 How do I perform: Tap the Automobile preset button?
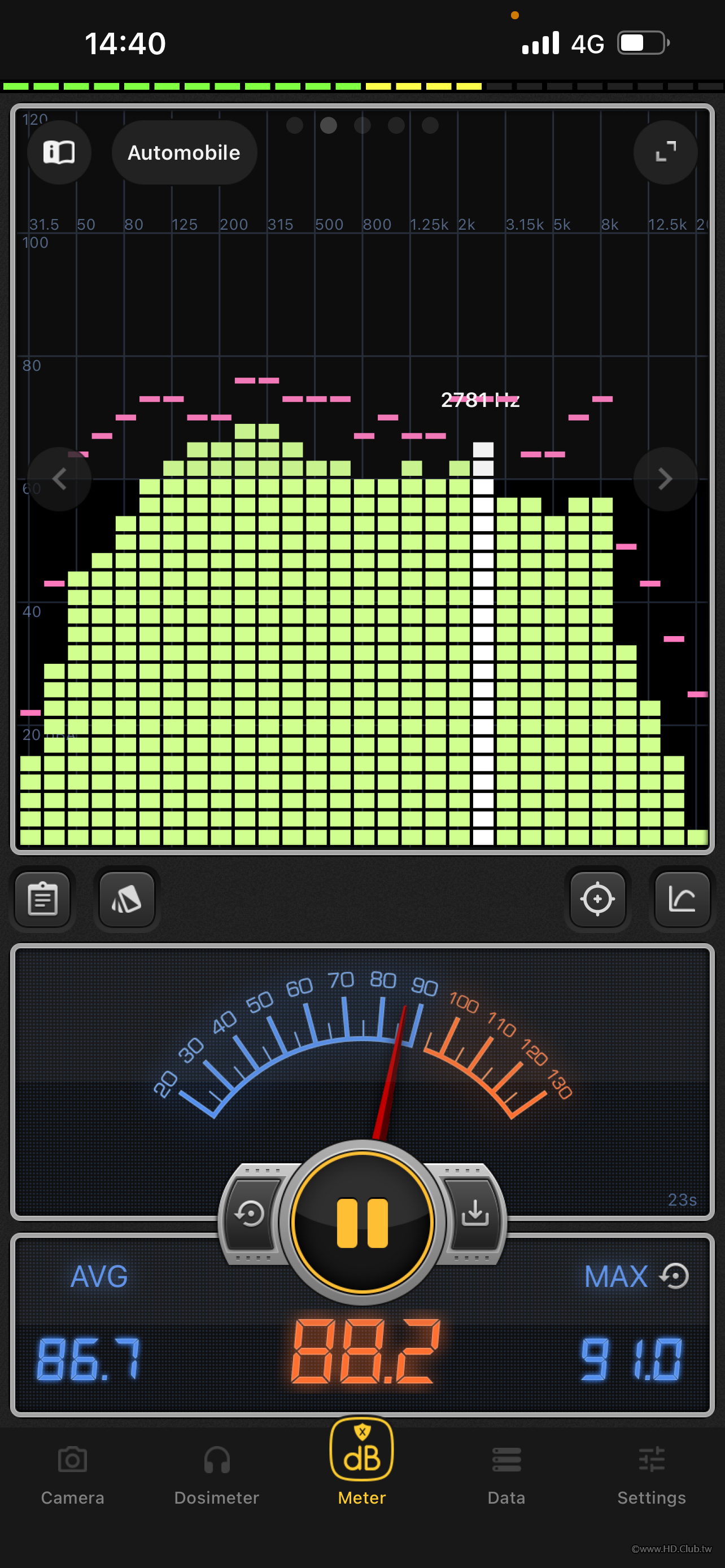pyautogui.click(x=184, y=152)
